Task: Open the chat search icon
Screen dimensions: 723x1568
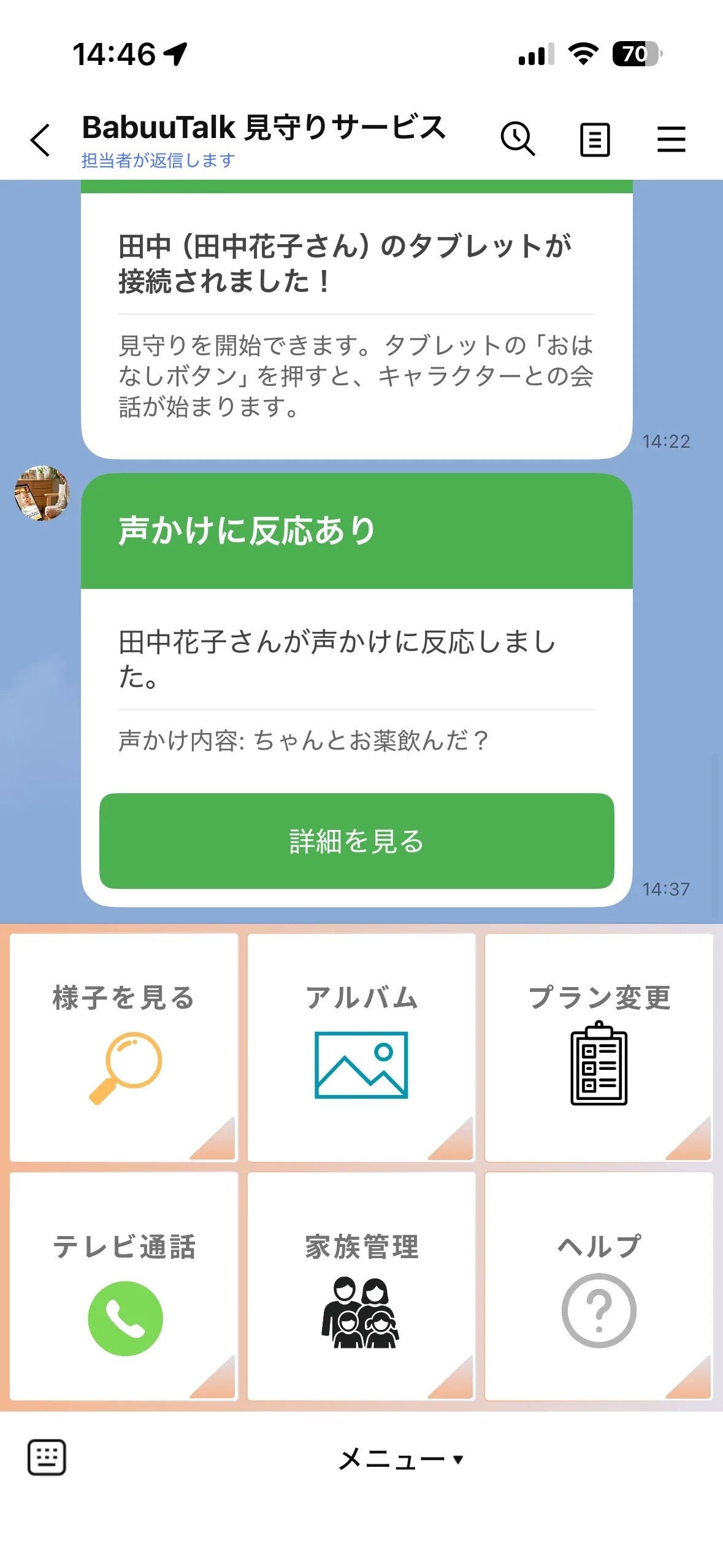Action: point(518,139)
